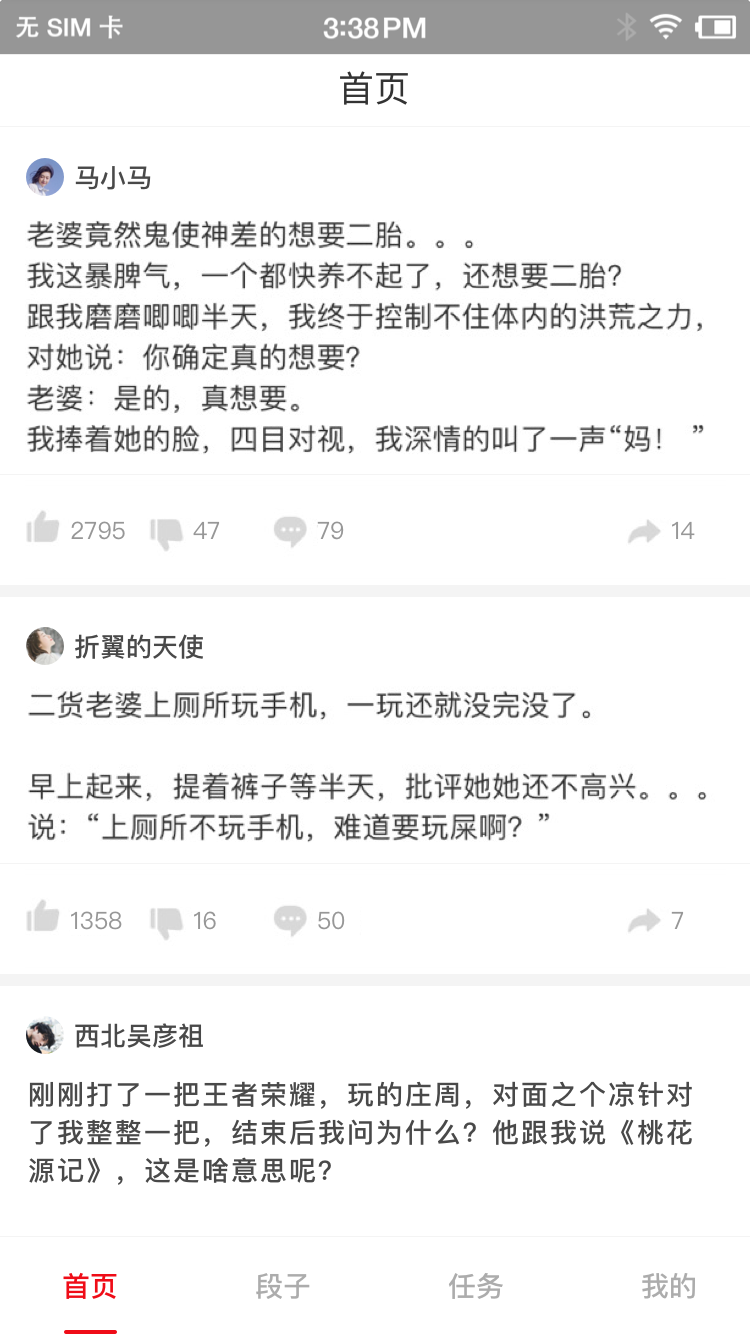Open 马小马's profile avatar
The height and width of the screenshot is (1334, 750).
[45, 177]
